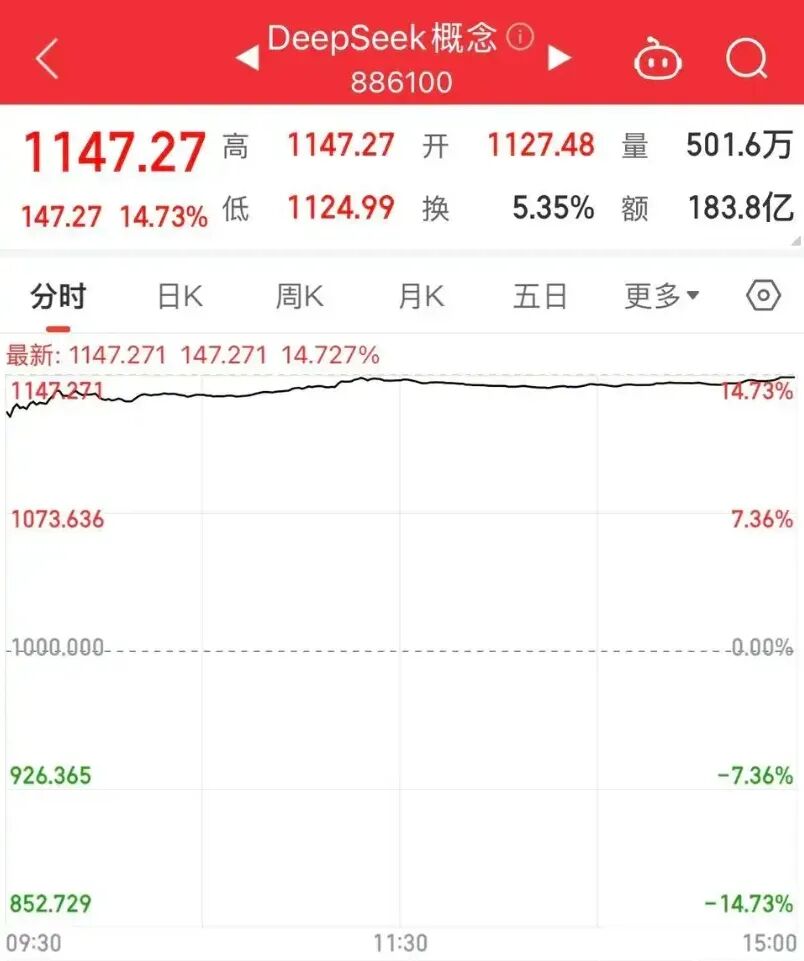Open the info icon beside DeepSeek概念
Image resolution: width=804 pixels, height=961 pixels.
coord(520,37)
